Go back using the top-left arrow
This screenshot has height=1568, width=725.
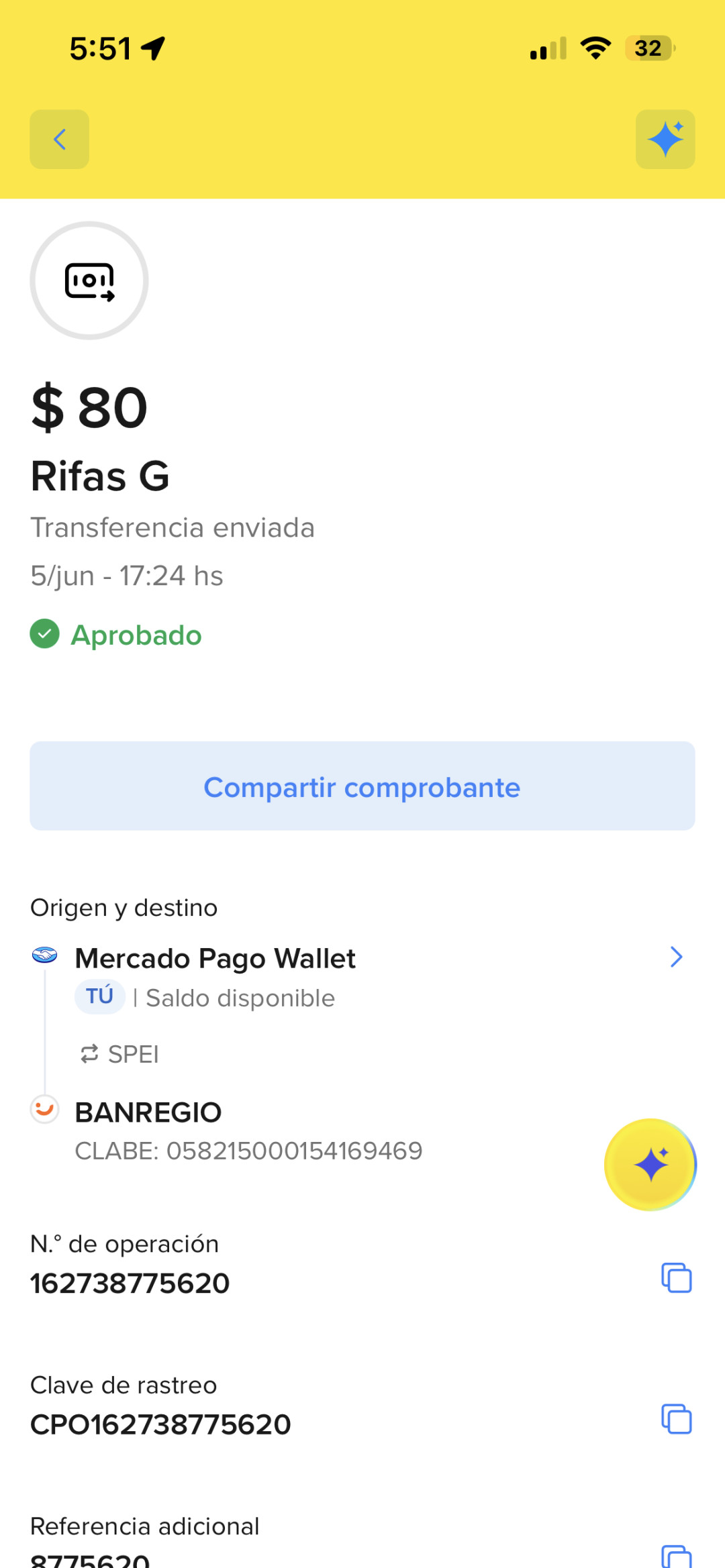[x=59, y=140]
